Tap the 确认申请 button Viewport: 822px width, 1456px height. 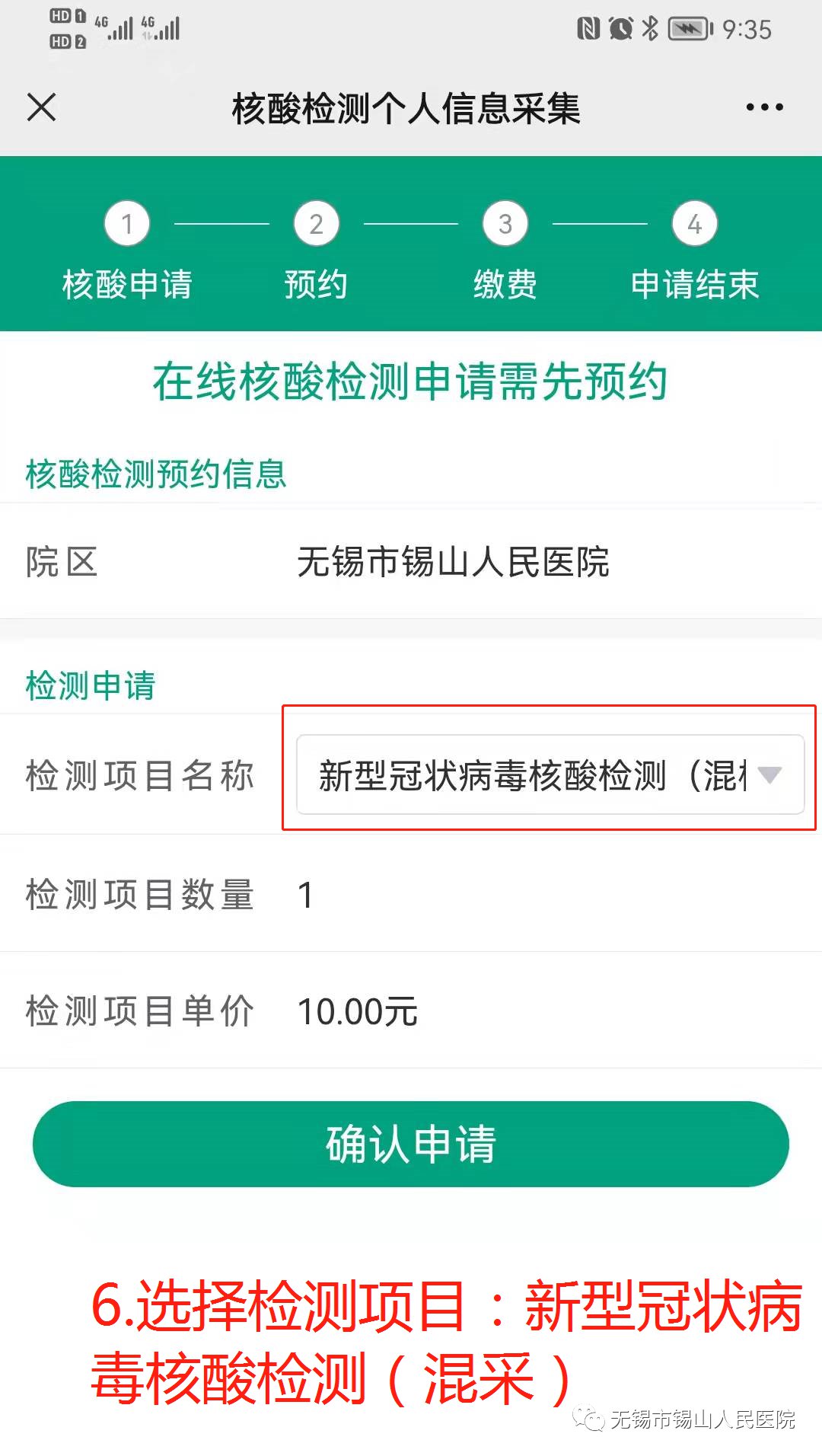(x=410, y=1144)
